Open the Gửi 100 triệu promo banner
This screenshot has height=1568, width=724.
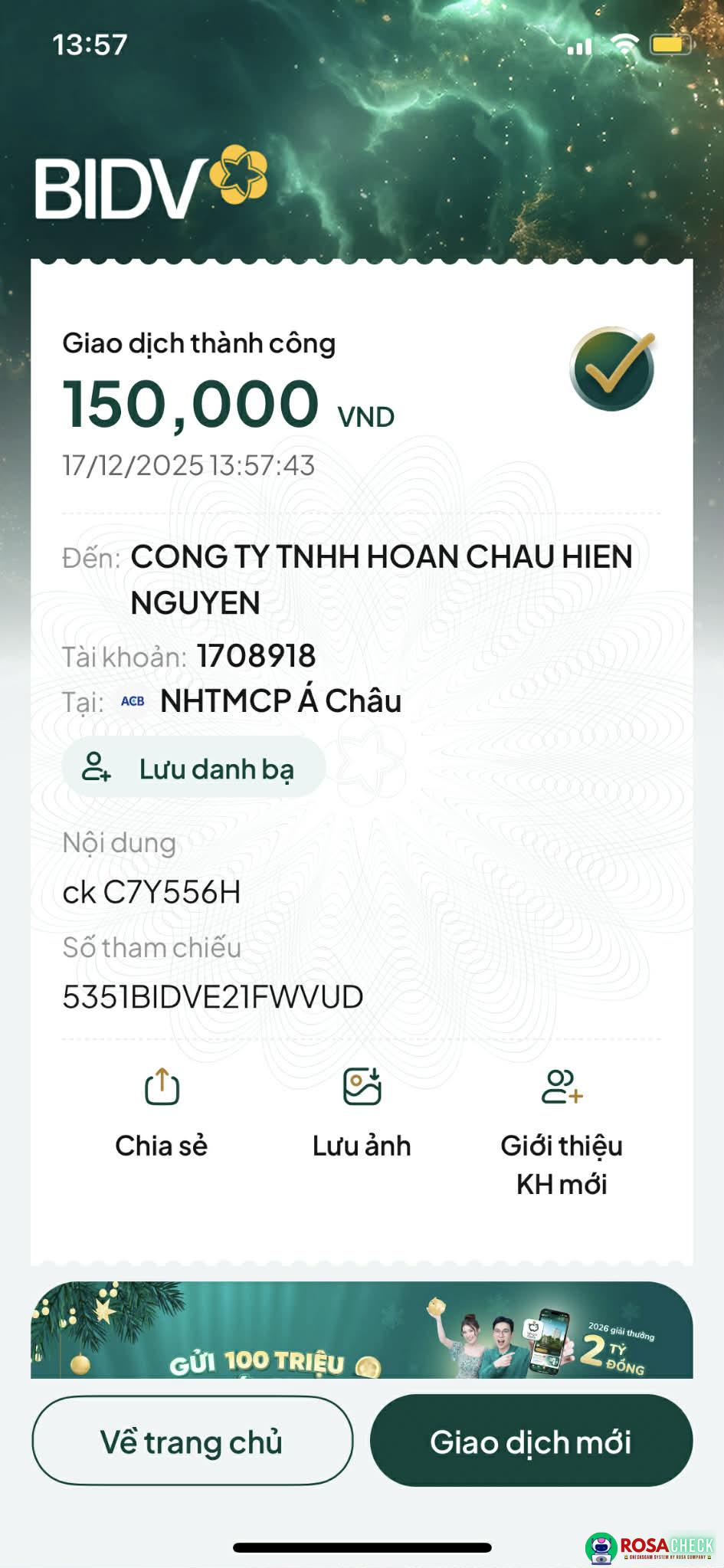[362, 1330]
